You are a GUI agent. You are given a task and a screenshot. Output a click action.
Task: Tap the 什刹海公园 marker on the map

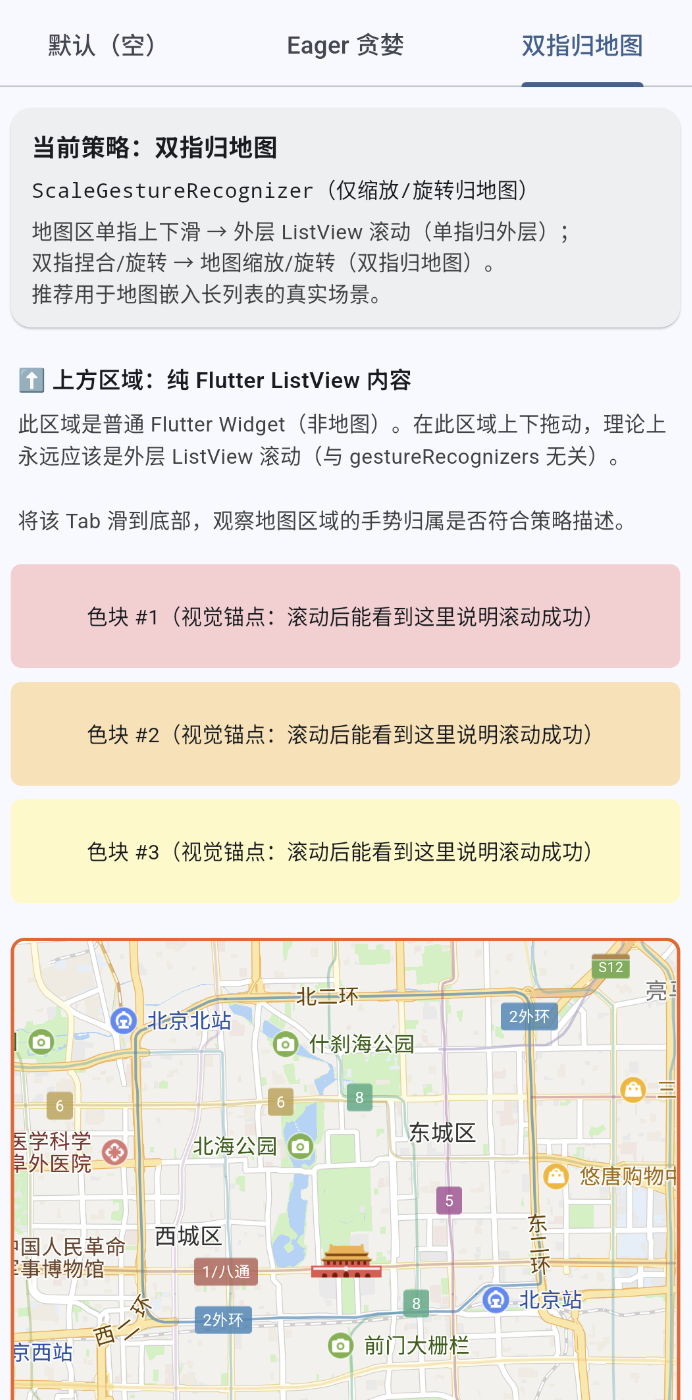click(x=285, y=1045)
